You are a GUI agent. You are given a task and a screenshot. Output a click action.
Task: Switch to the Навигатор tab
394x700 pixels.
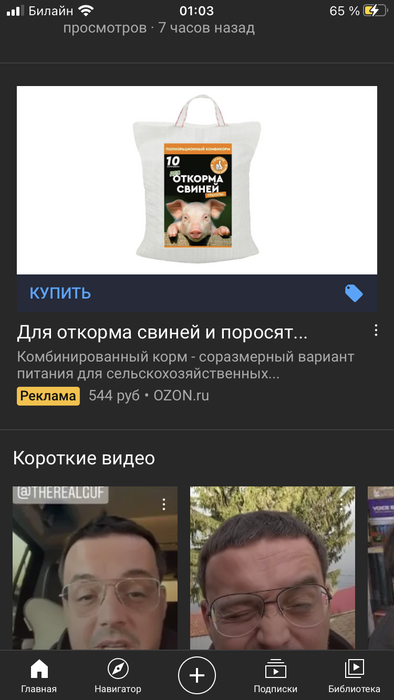(x=118, y=676)
